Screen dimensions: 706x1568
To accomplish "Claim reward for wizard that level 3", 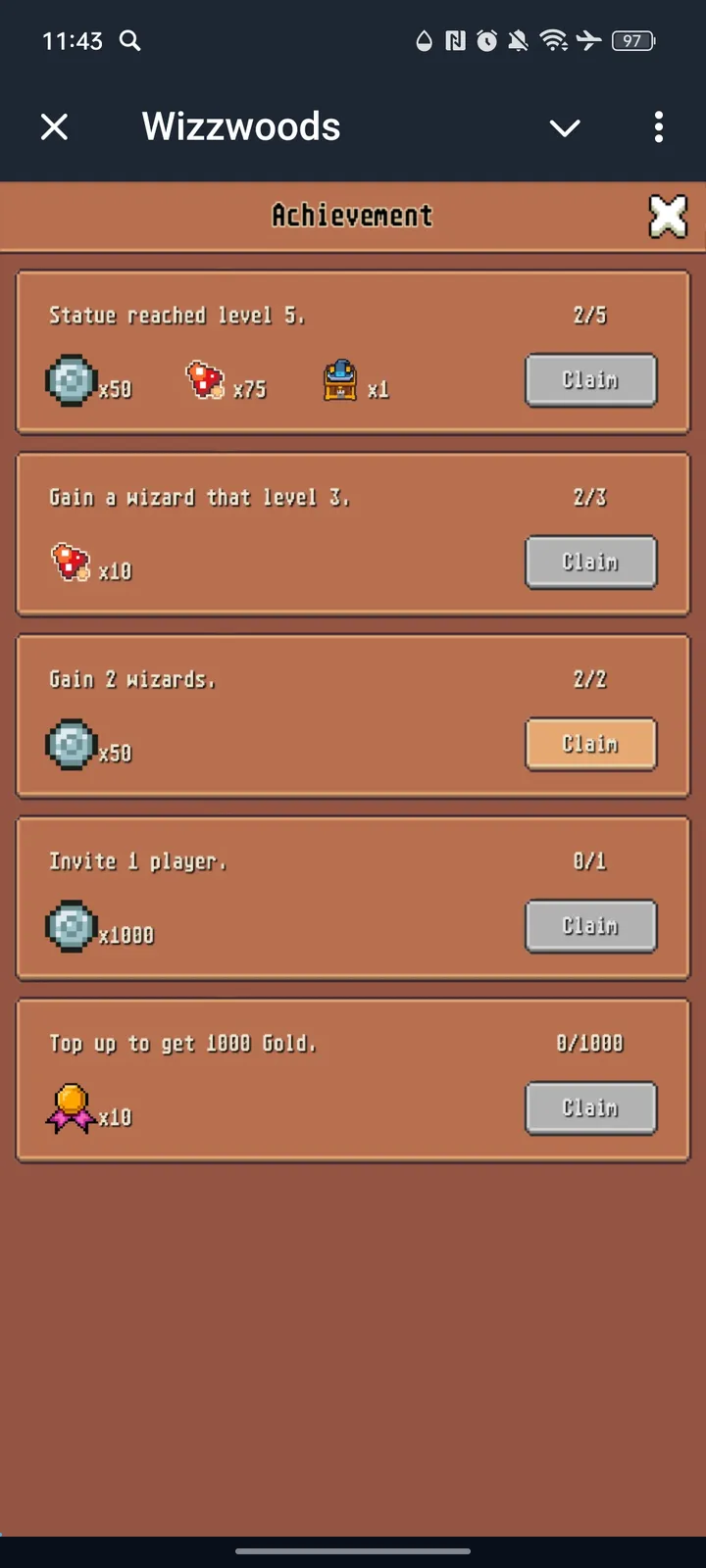I will pos(590,563).
